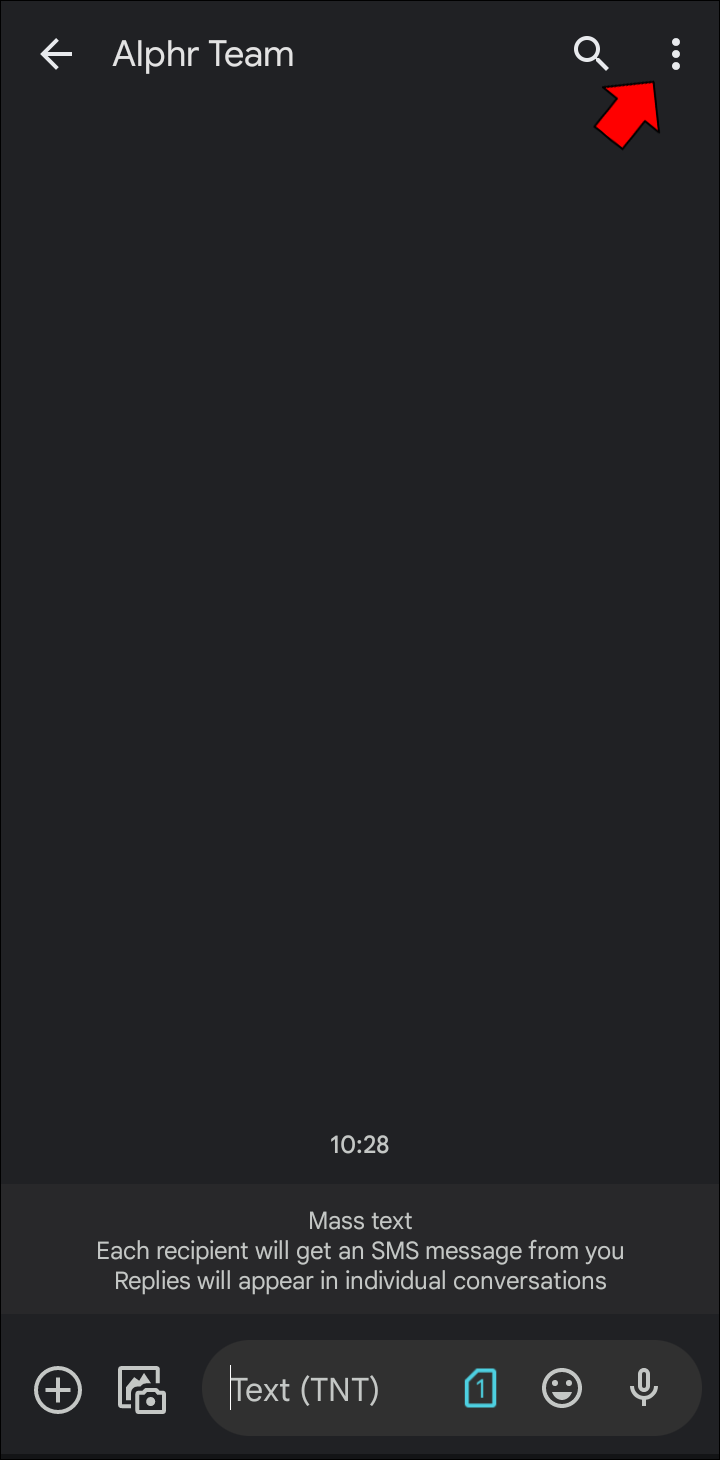Open the plus attachment options

(58, 1389)
